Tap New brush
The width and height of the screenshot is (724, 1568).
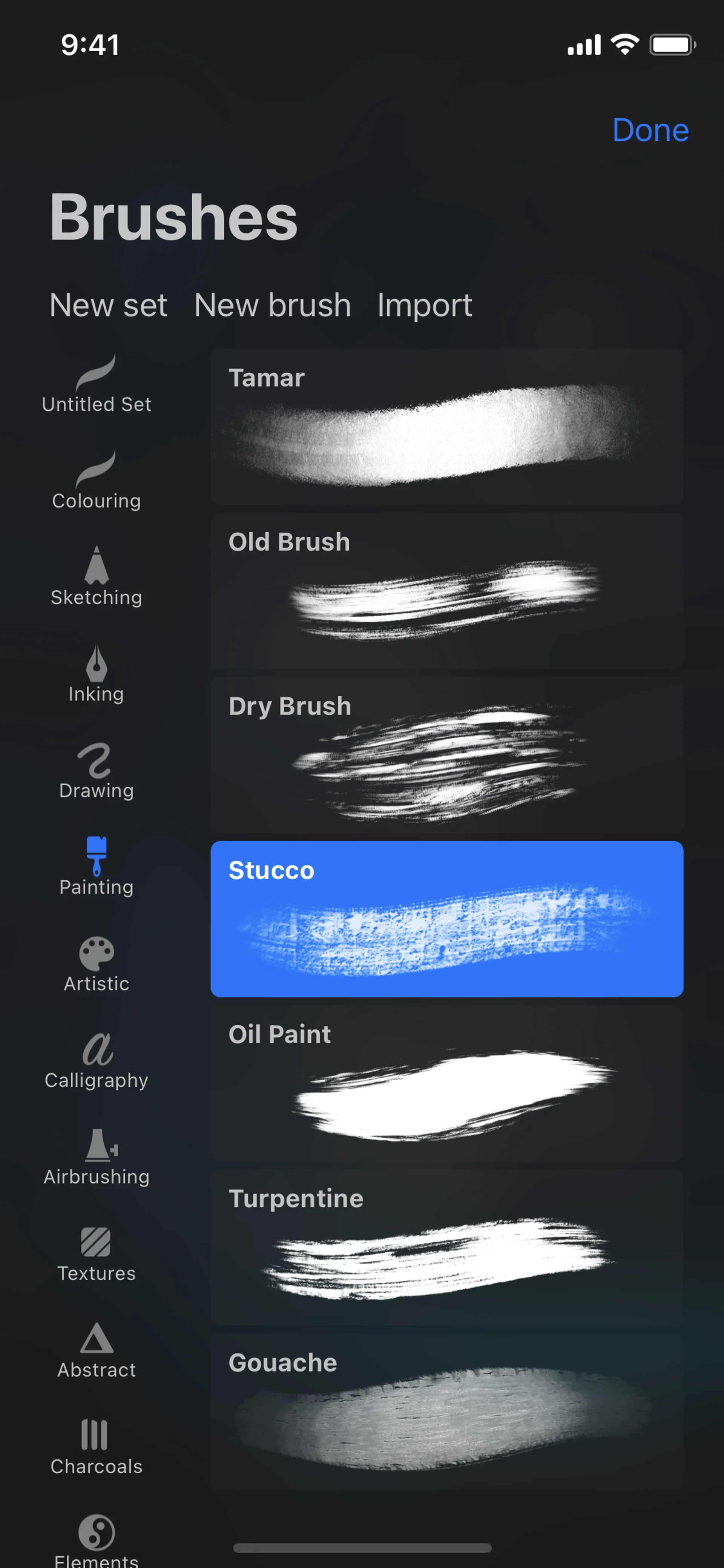click(272, 305)
